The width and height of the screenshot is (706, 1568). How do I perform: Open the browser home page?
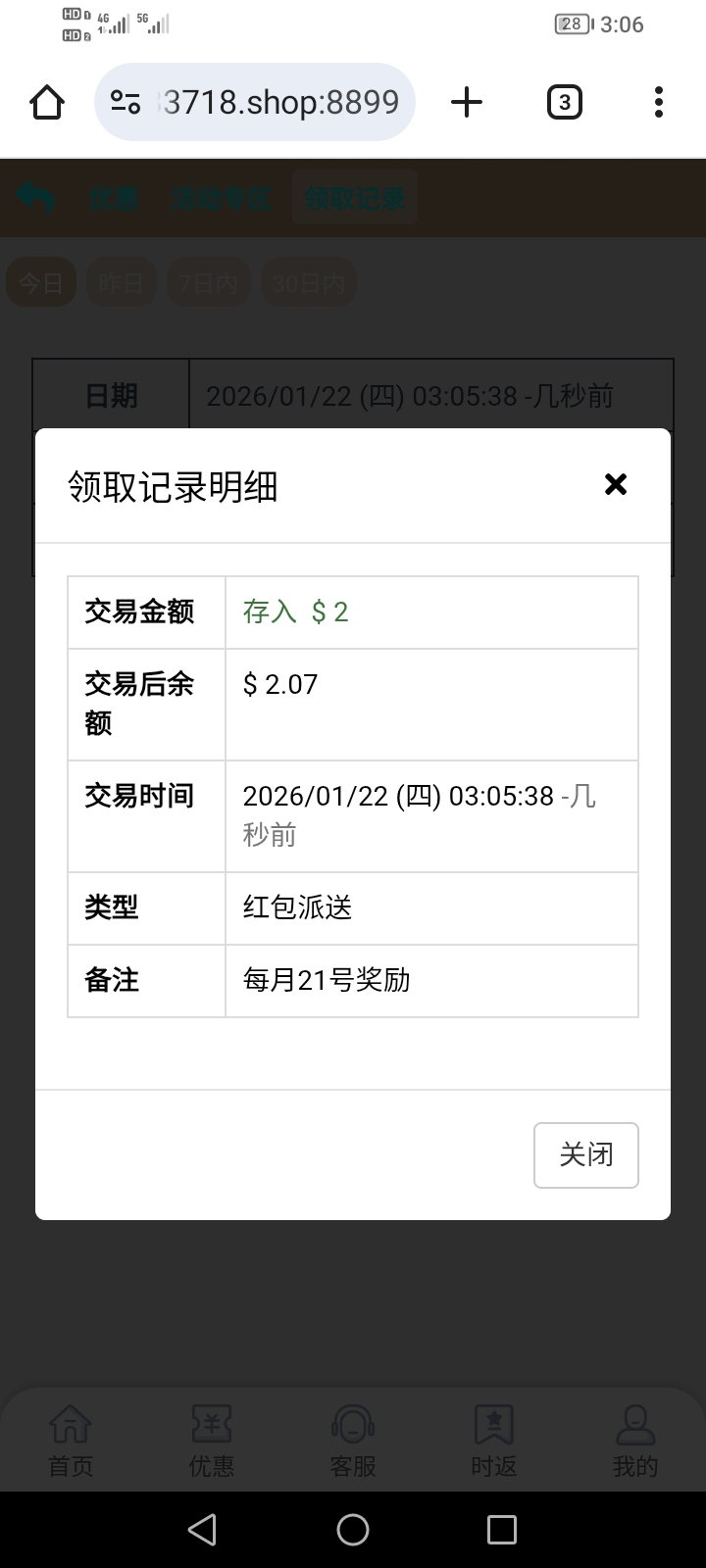pyautogui.click(x=47, y=102)
